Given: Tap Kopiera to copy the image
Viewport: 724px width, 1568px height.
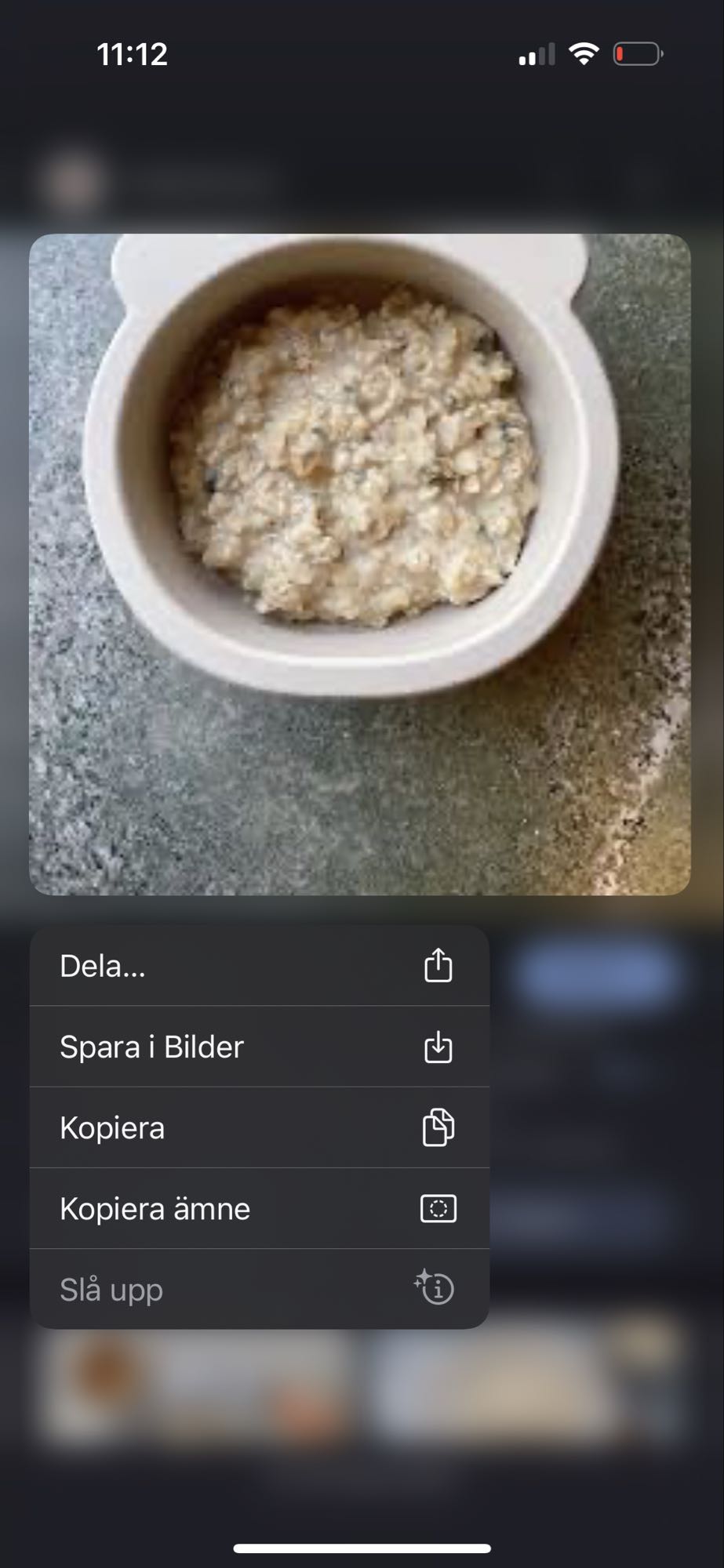Looking at the screenshot, I should click(x=259, y=1127).
